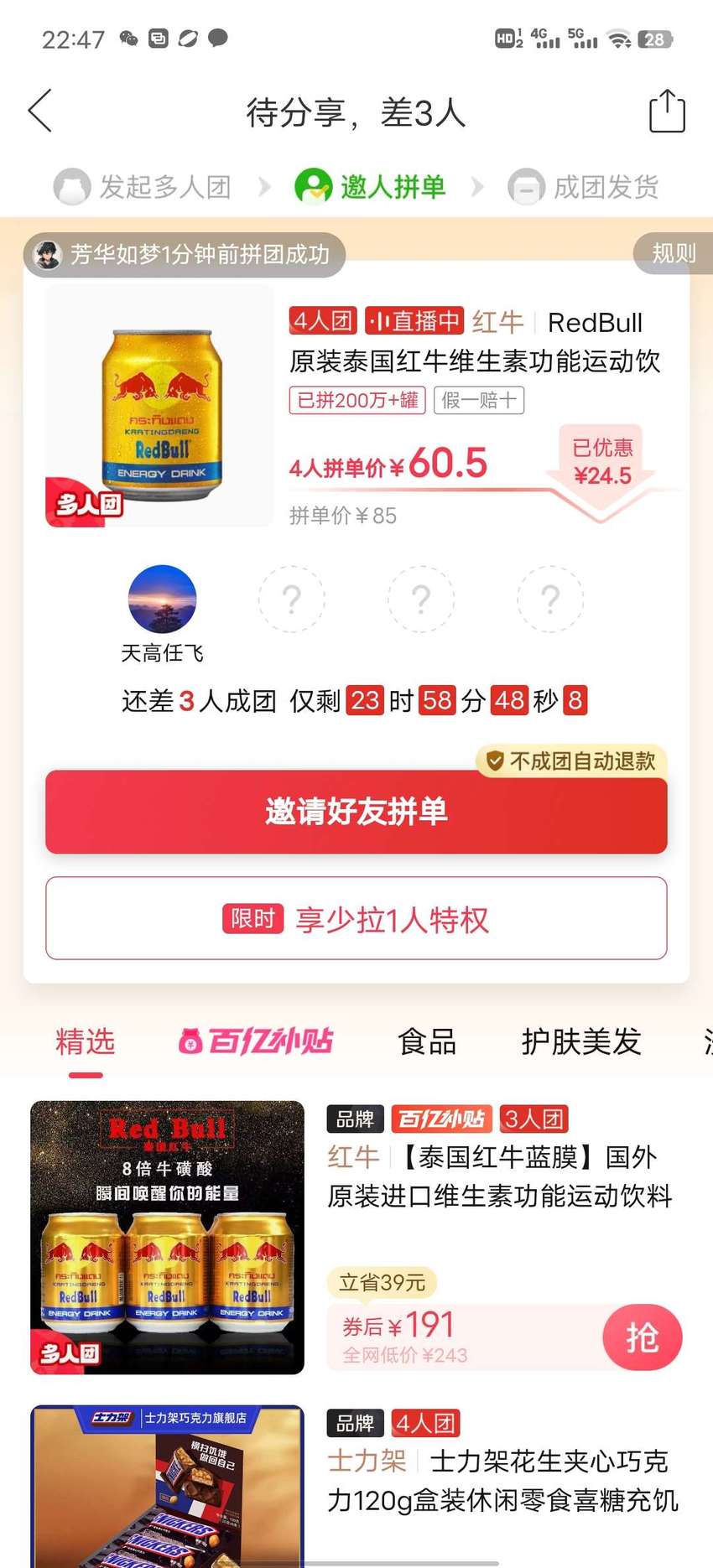Switch to the 精选 tab
Viewport: 713px width, 1568px height.
coord(85,1041)
